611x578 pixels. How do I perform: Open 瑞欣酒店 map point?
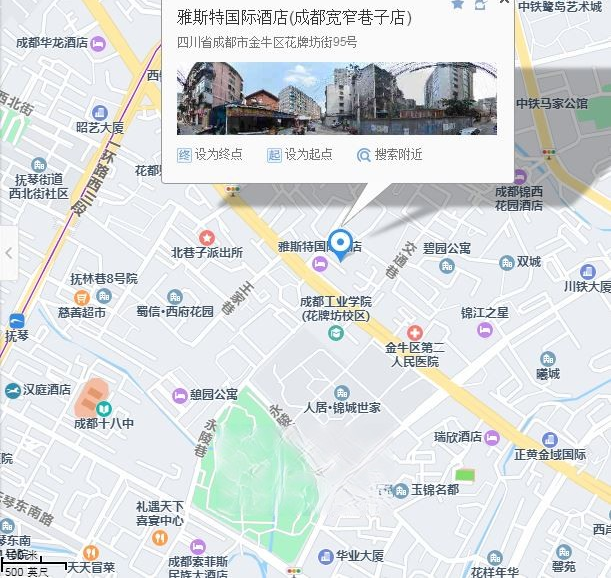pyautogui.click(x=492, y=437)
